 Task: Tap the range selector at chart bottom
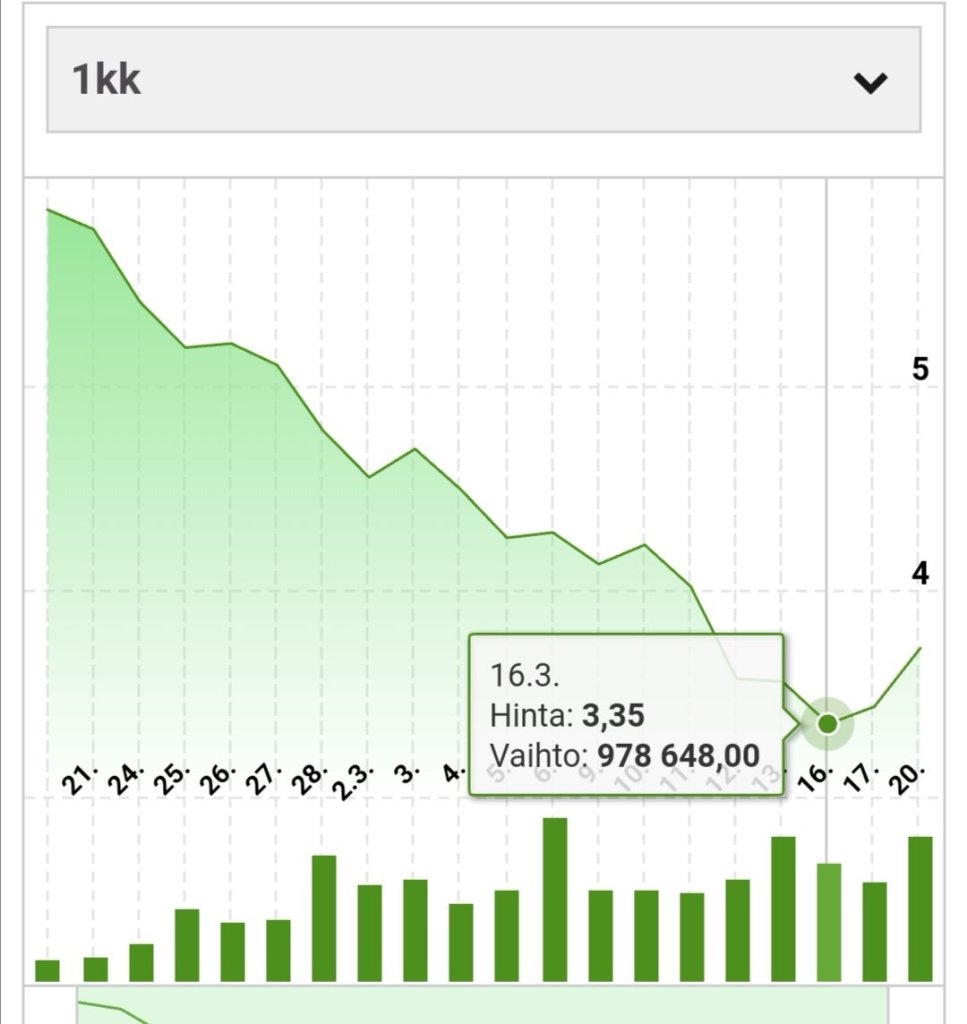click(x=482, y=1005)
